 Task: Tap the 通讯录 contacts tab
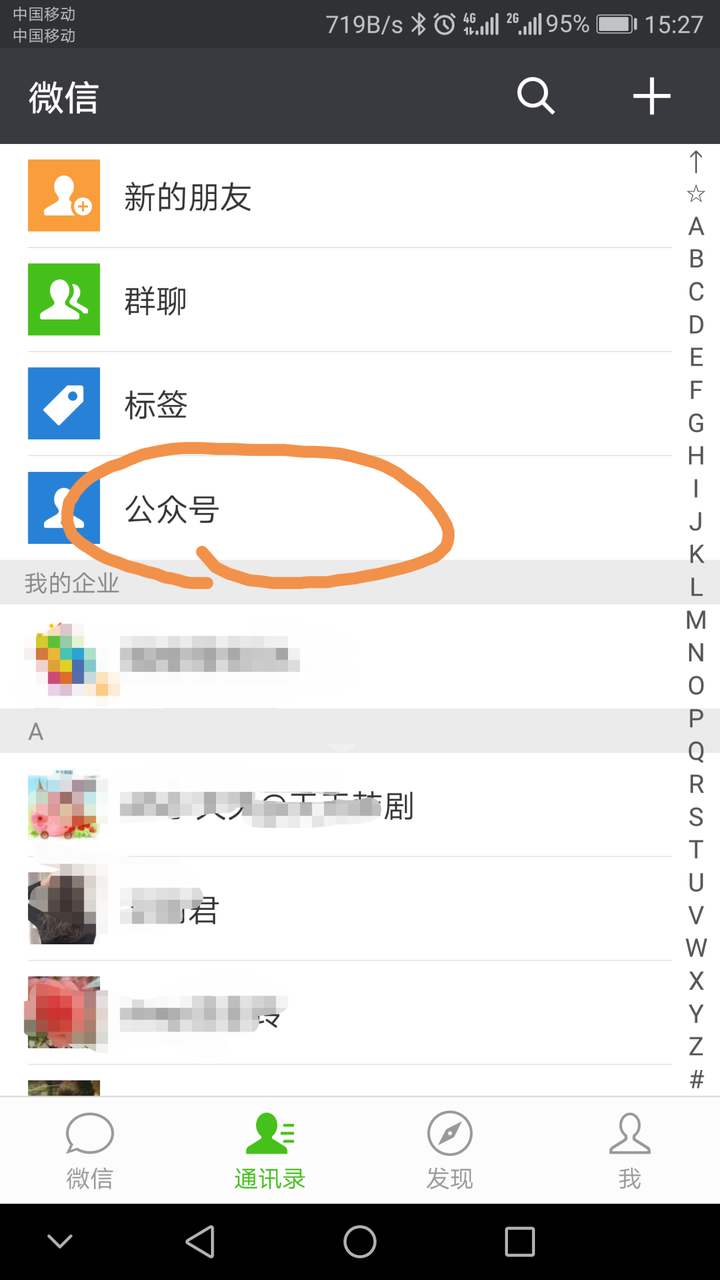pyautogui.click(x=270, y=1148)
